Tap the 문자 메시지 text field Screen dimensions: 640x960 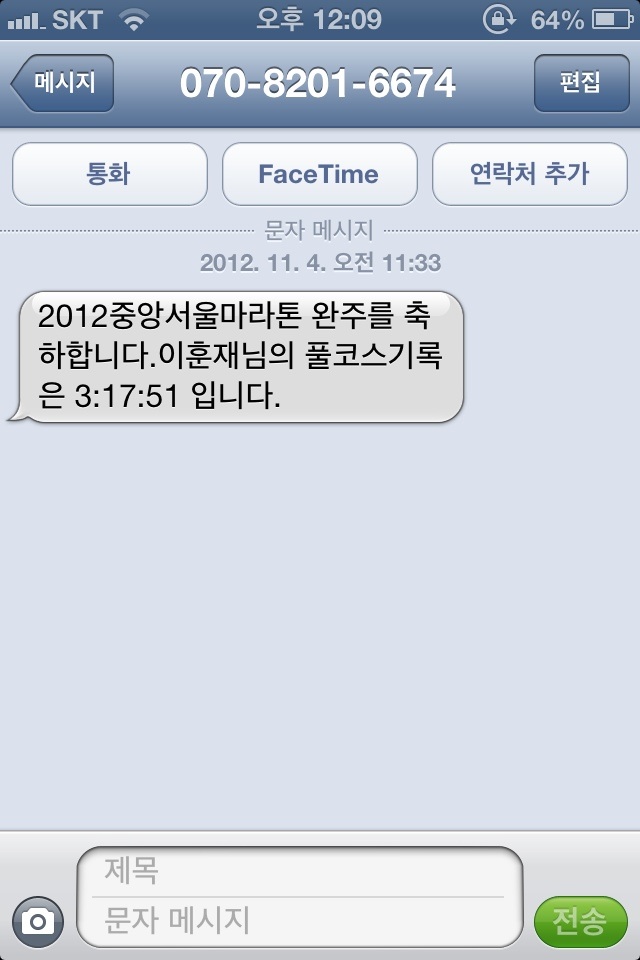click(x=300, y=920)
